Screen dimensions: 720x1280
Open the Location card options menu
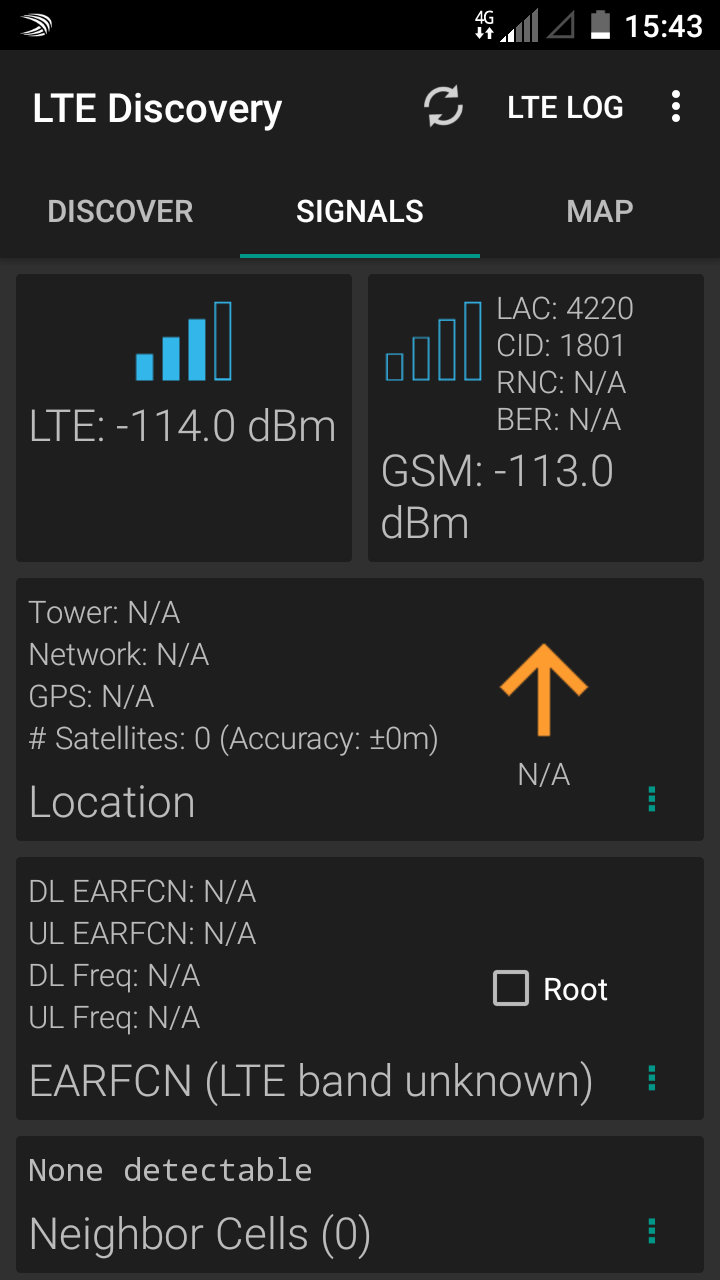[652, 798]
